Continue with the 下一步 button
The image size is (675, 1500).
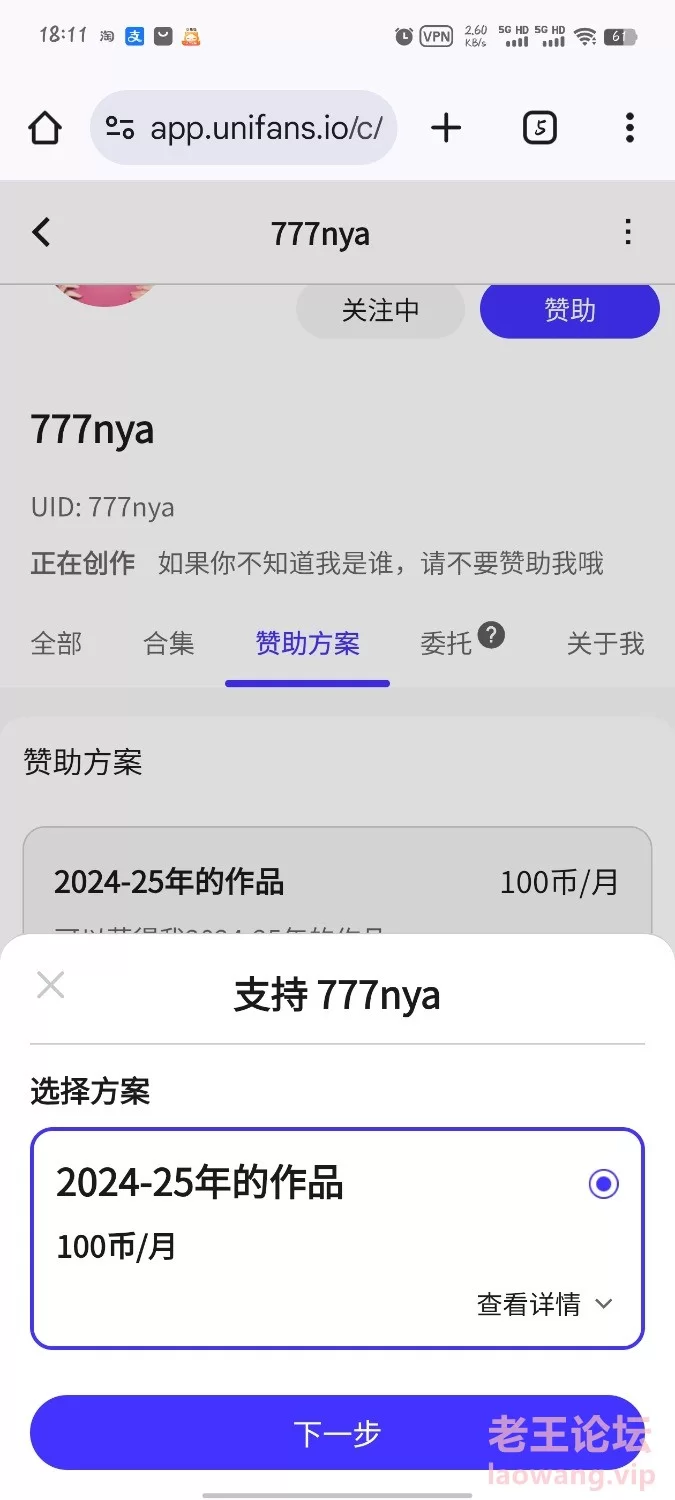pos(336,1433)
